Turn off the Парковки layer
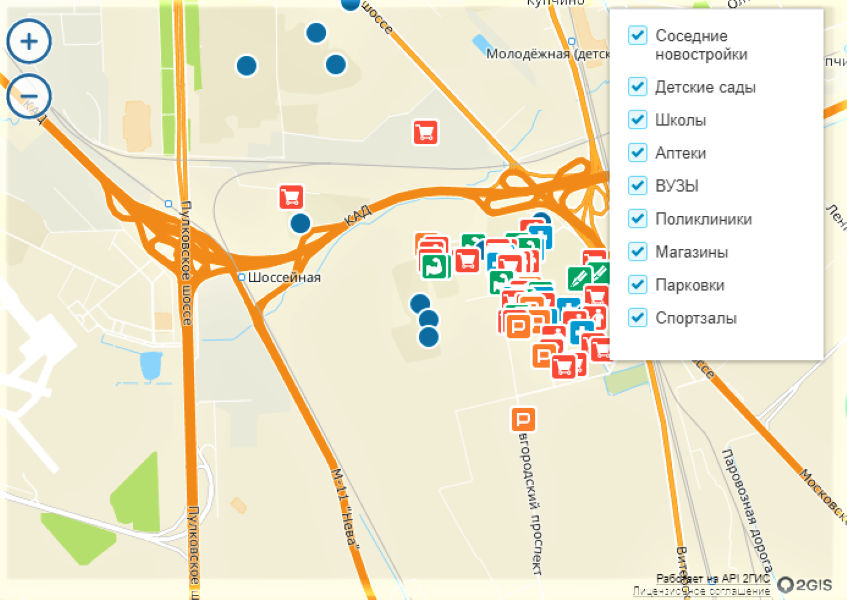The image size is (847, 600). coord(637,285)
